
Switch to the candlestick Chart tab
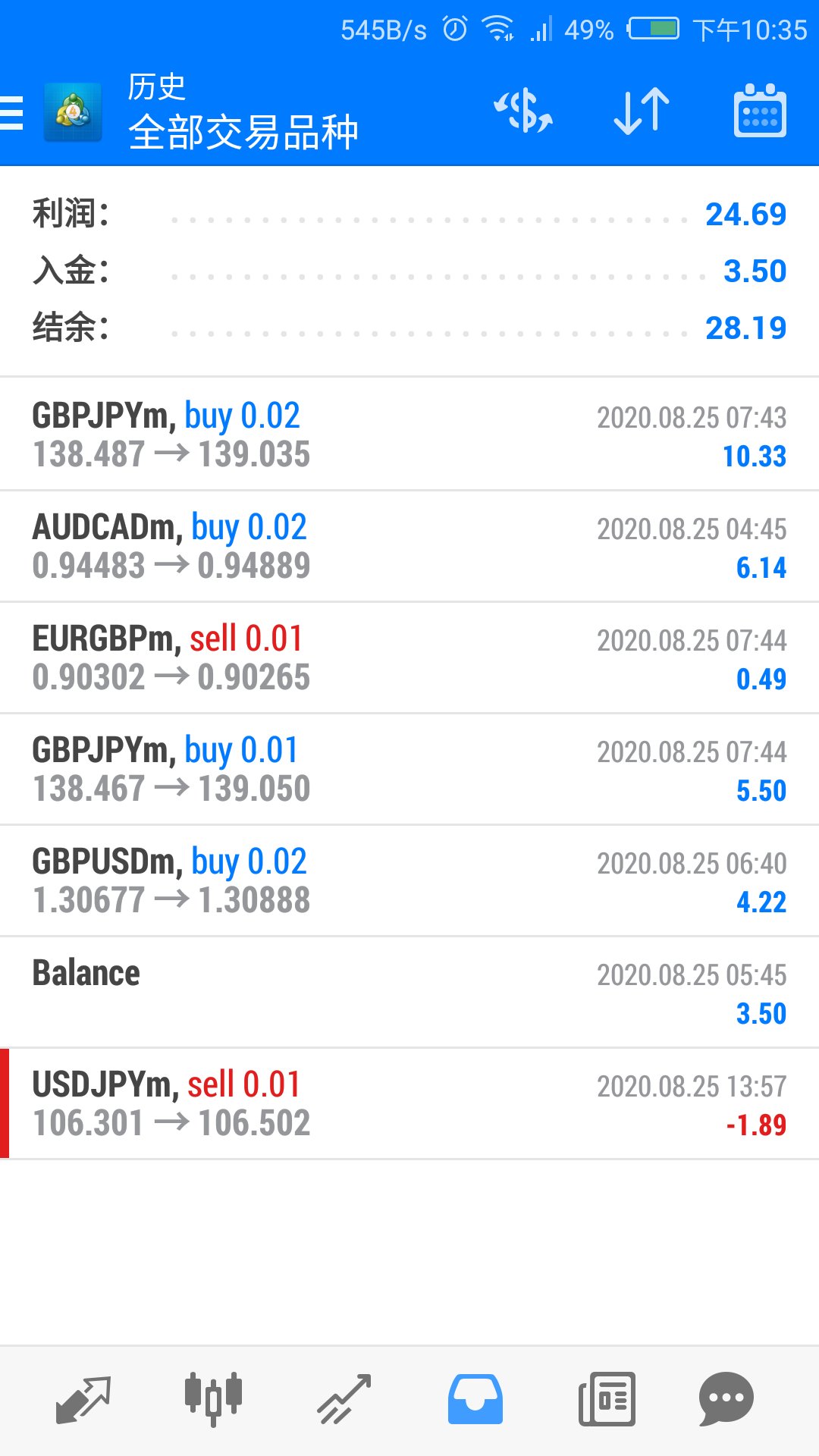tap(213, 1399)
